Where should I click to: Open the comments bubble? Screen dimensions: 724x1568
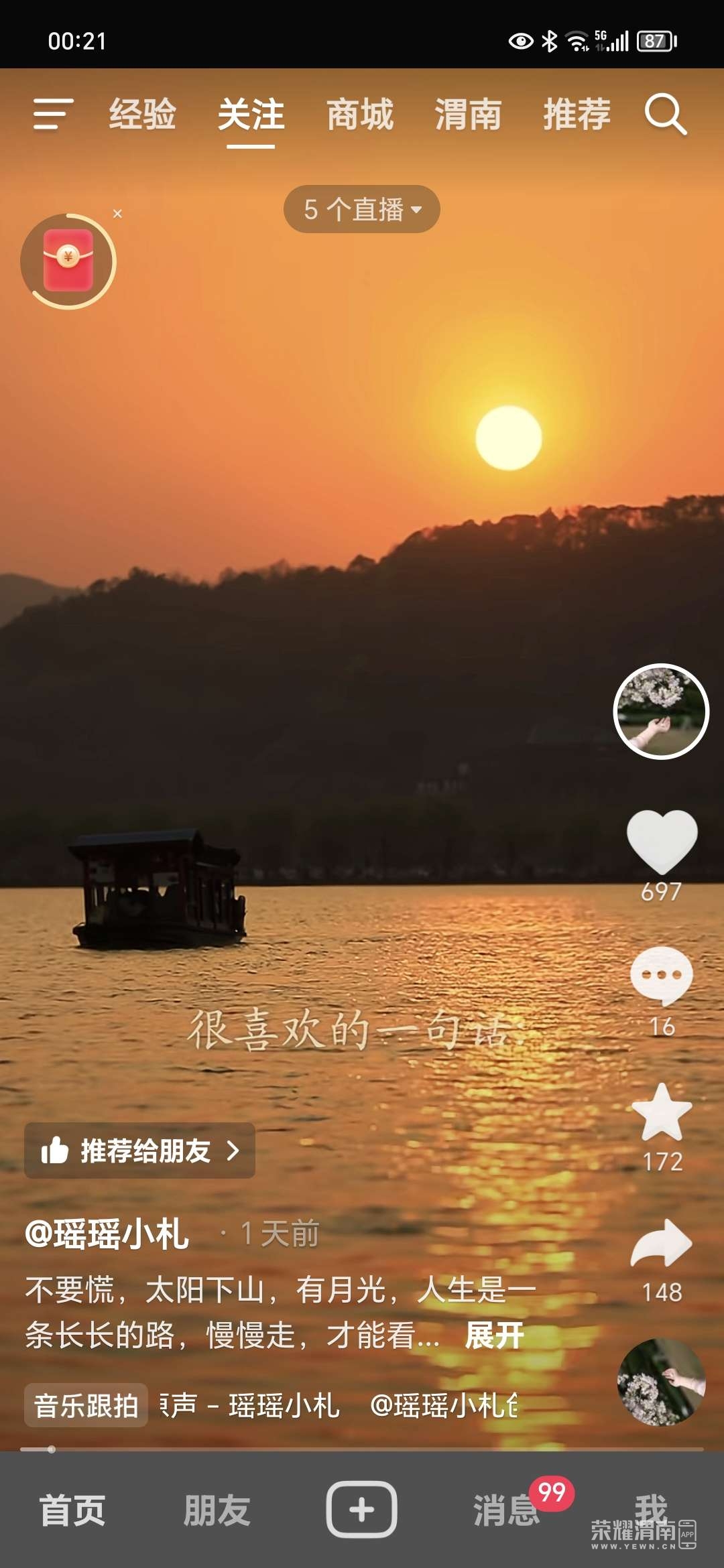pyautogui.click(x=662, y=976)
